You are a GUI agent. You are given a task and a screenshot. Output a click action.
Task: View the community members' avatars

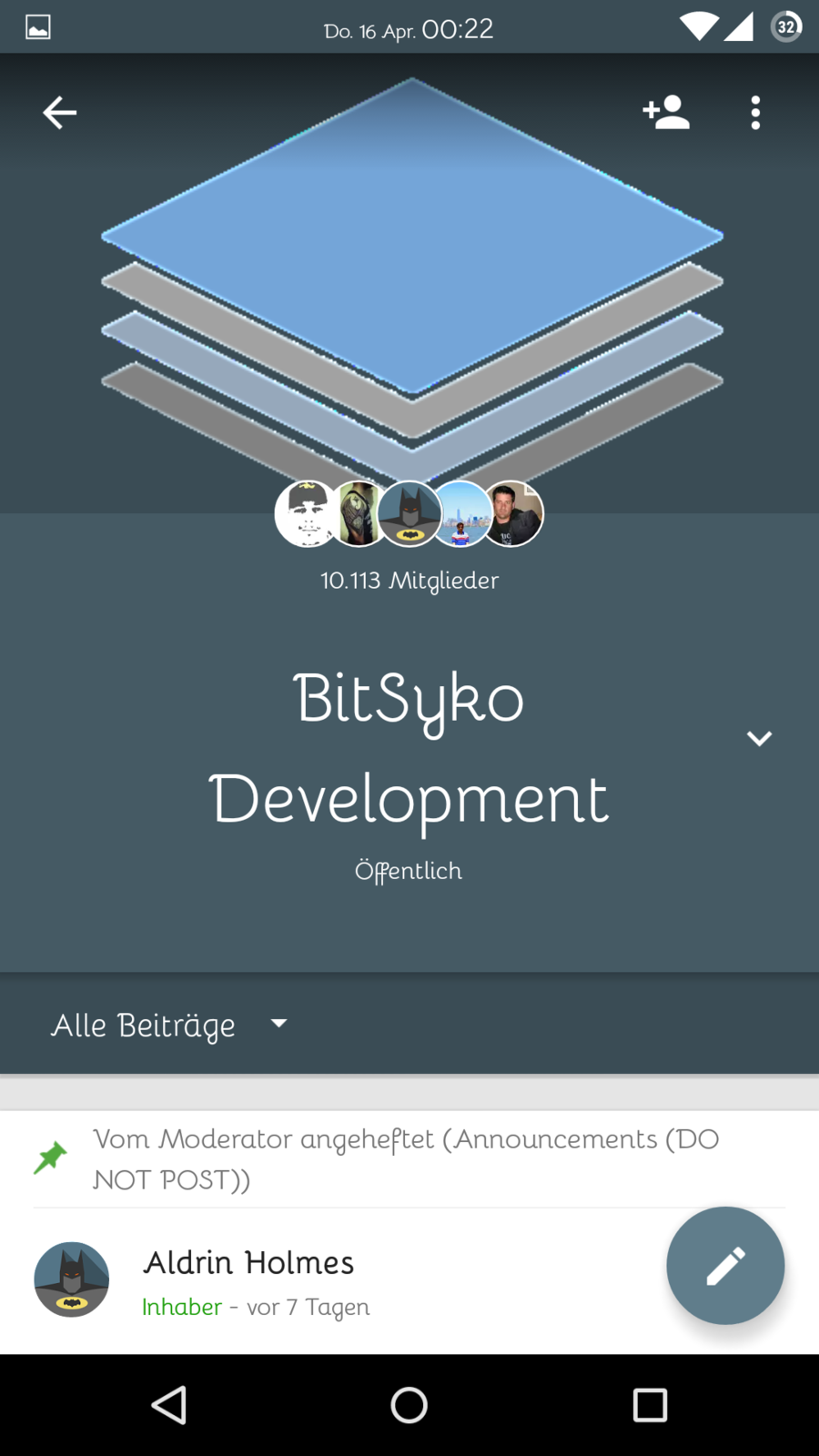[x=409, y=514]
